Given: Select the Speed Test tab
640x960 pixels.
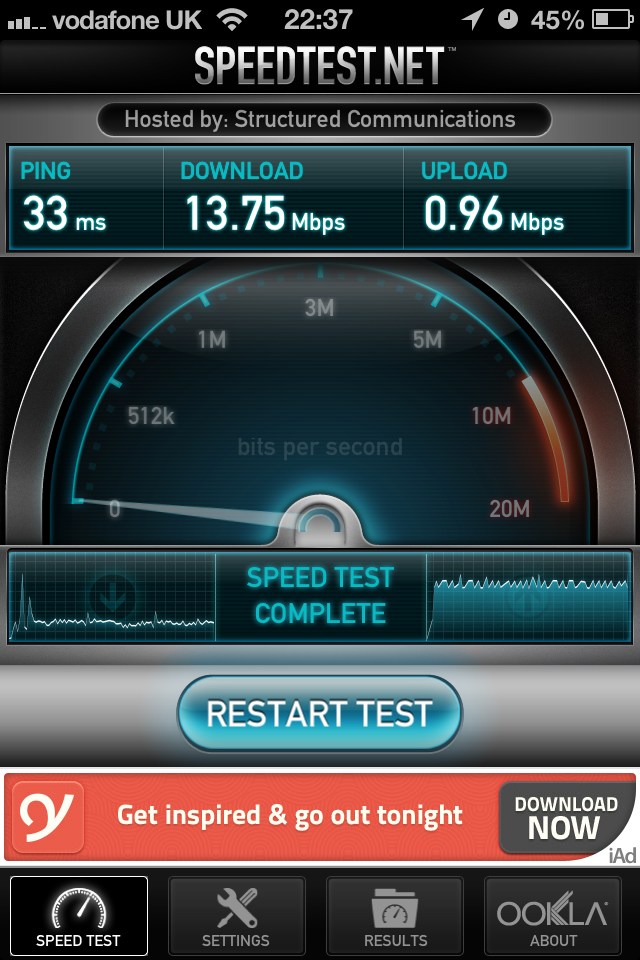Looking at the screenshot, I should [x=78, y=915].
